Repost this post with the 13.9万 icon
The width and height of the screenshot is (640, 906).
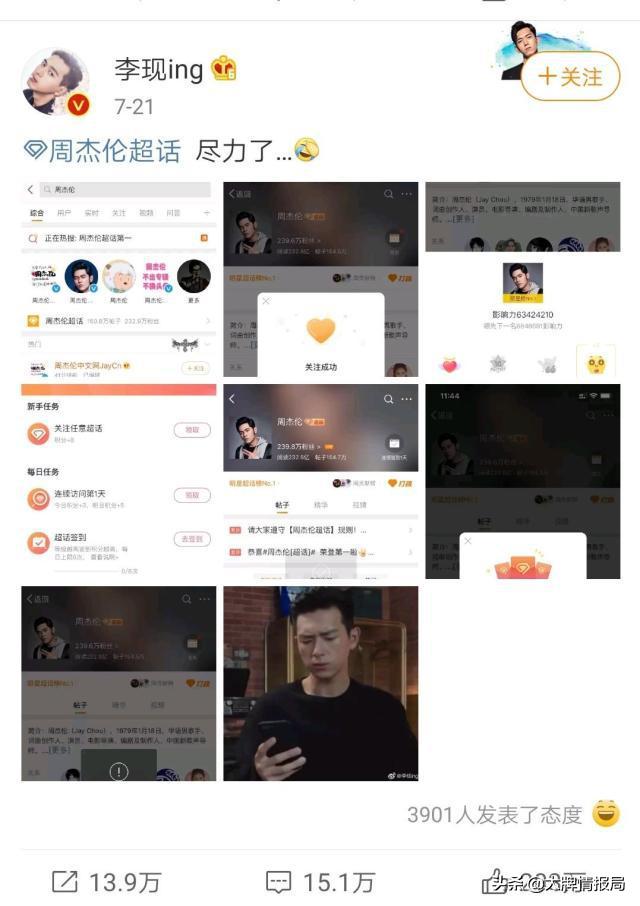click(x=106, y=881)
